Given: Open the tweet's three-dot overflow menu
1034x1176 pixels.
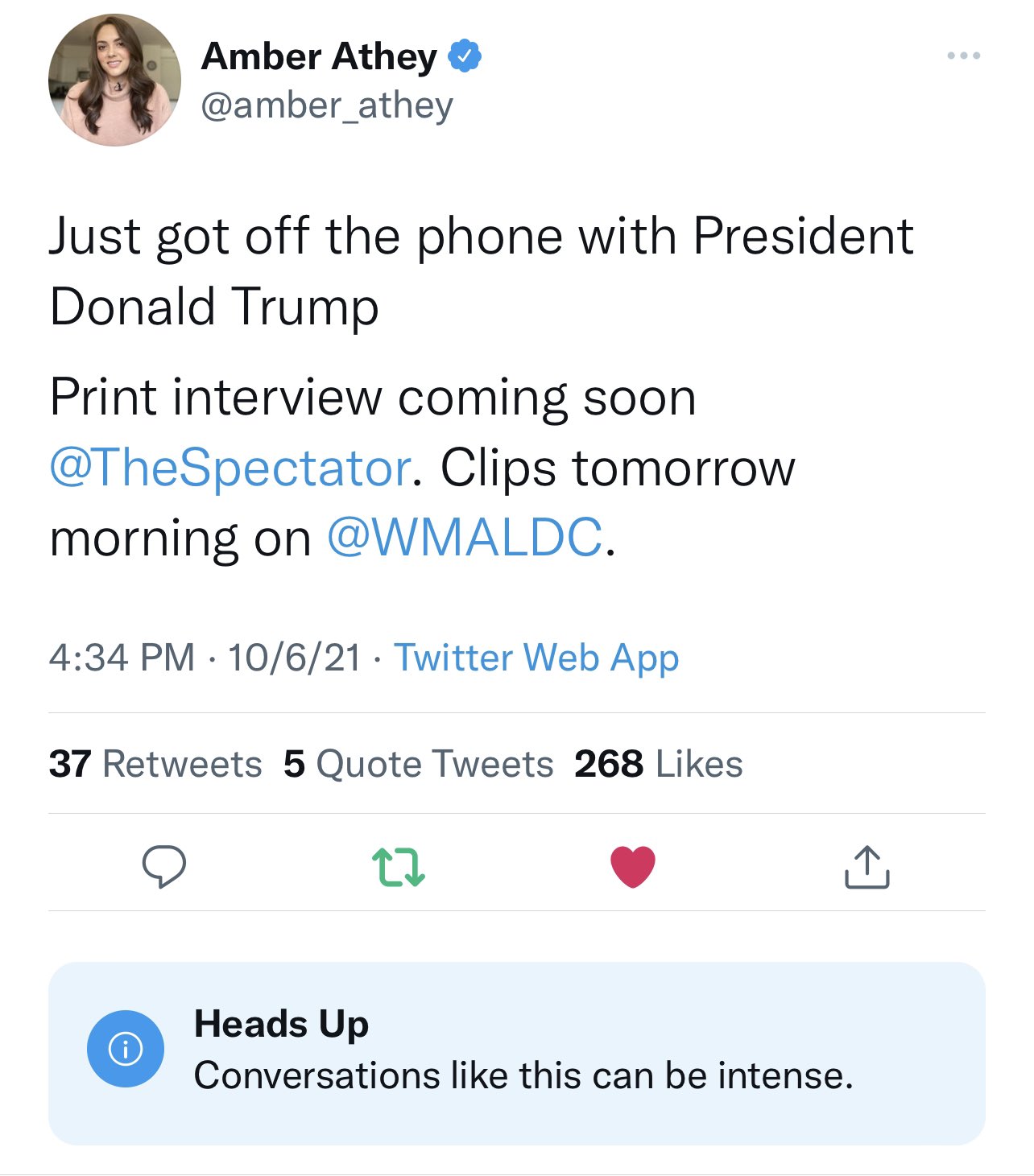Looking at the screenshot, I should (963, 56).
